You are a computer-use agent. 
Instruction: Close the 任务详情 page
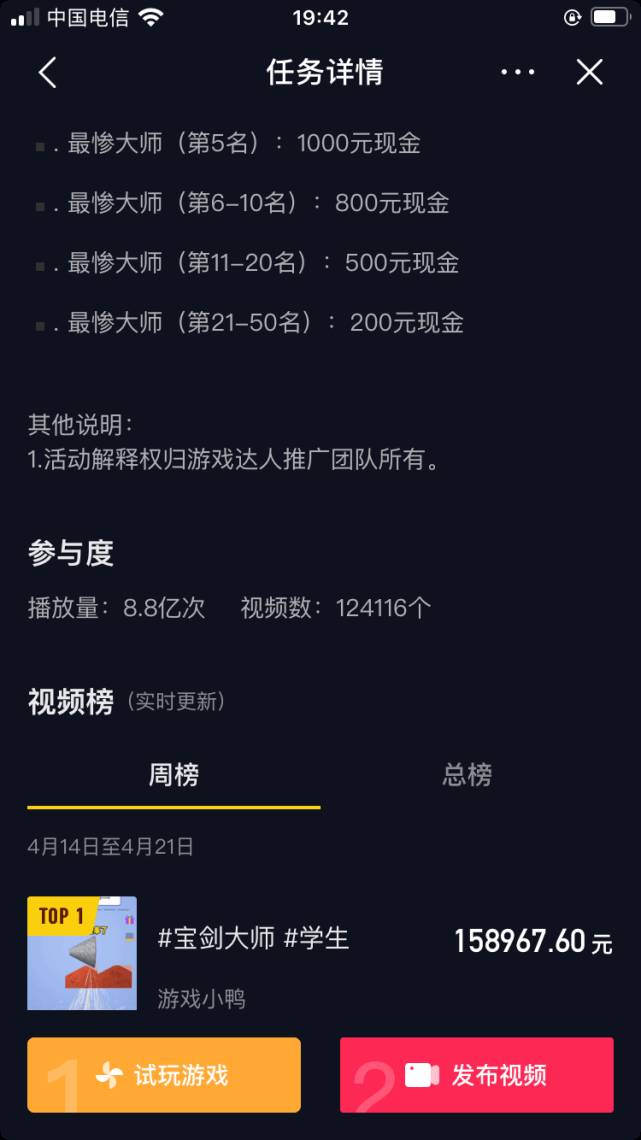tap(590, 72)
